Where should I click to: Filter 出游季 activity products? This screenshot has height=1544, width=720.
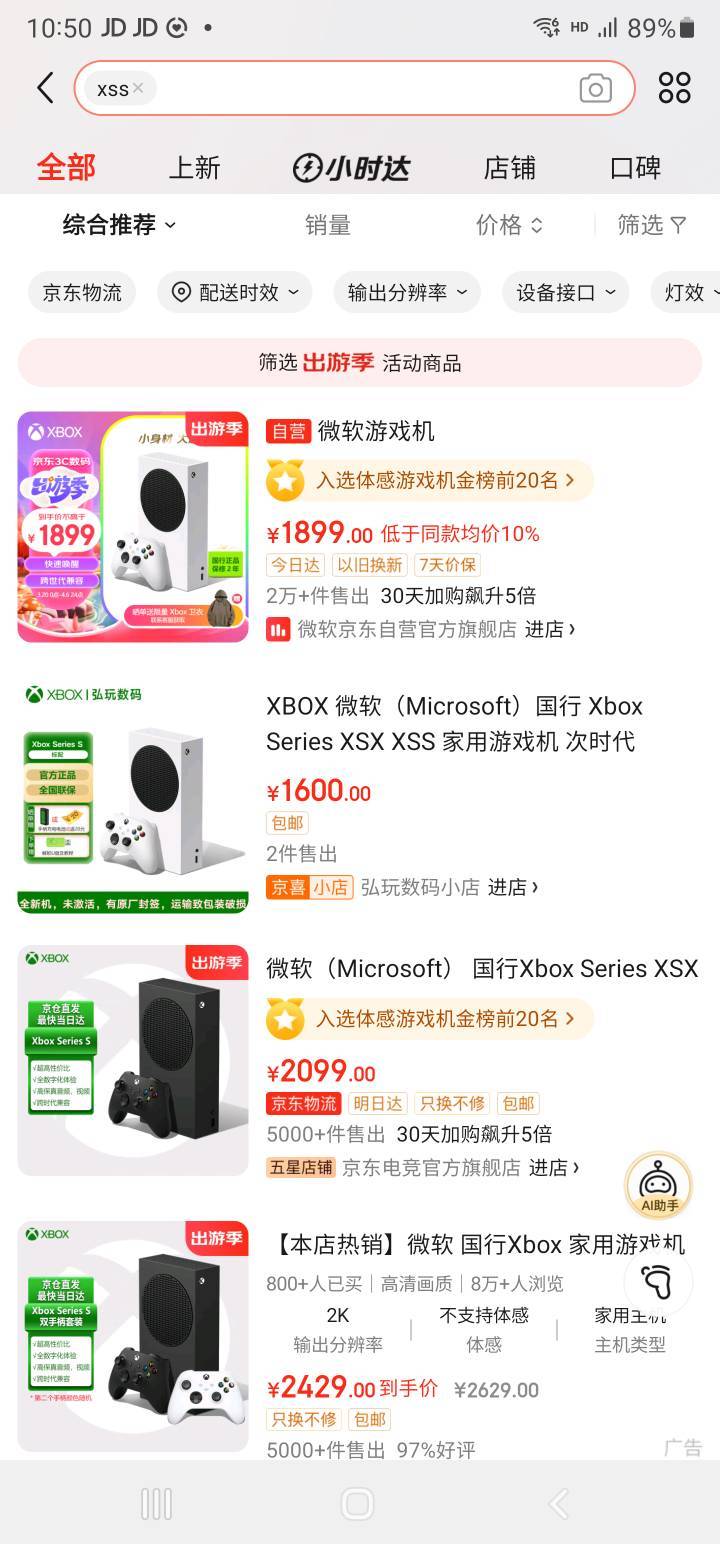coord(360,362)
